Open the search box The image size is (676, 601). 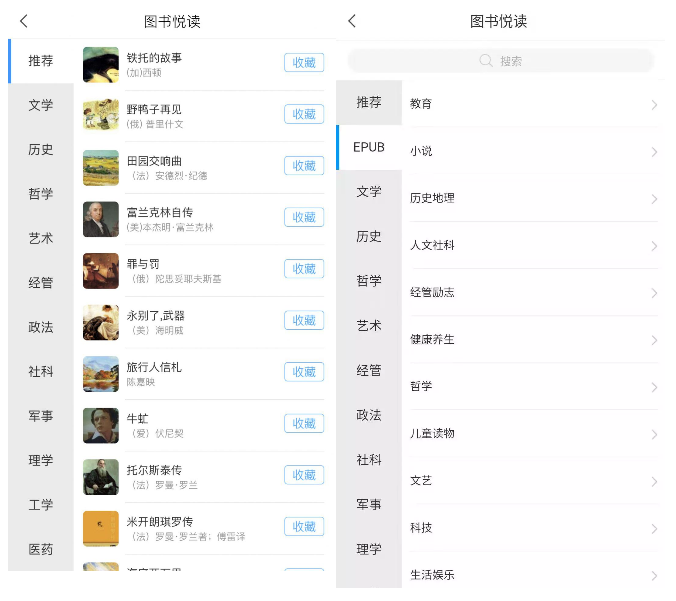(500, 61)
